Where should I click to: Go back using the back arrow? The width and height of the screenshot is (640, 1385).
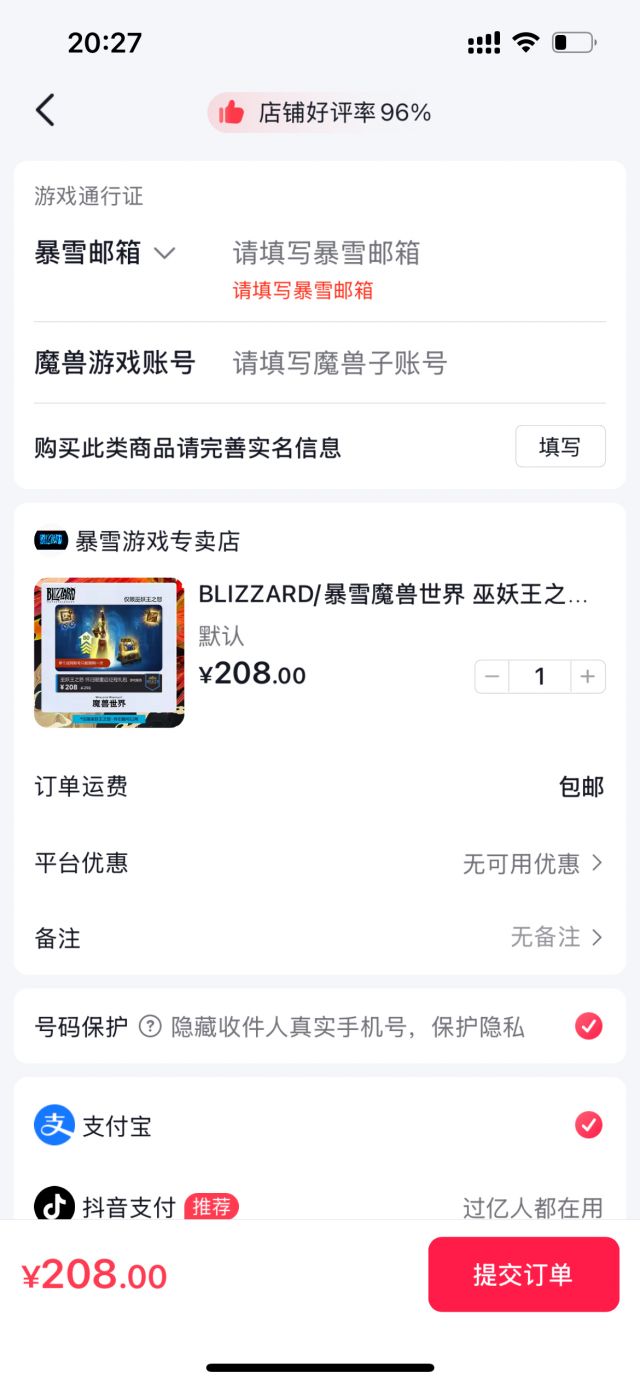(45, 110)
